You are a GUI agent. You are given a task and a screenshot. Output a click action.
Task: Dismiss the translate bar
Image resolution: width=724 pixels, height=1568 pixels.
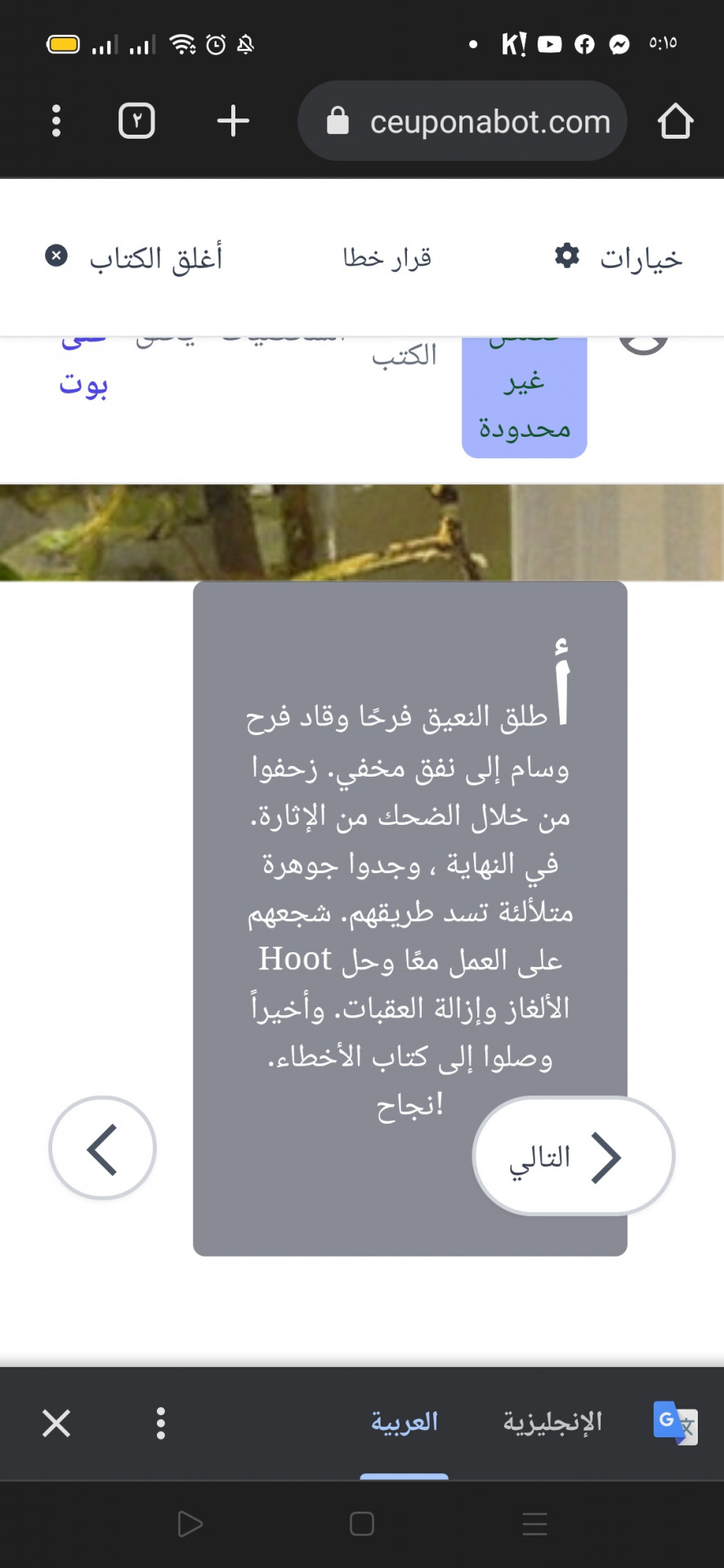tap(56, 1423)
